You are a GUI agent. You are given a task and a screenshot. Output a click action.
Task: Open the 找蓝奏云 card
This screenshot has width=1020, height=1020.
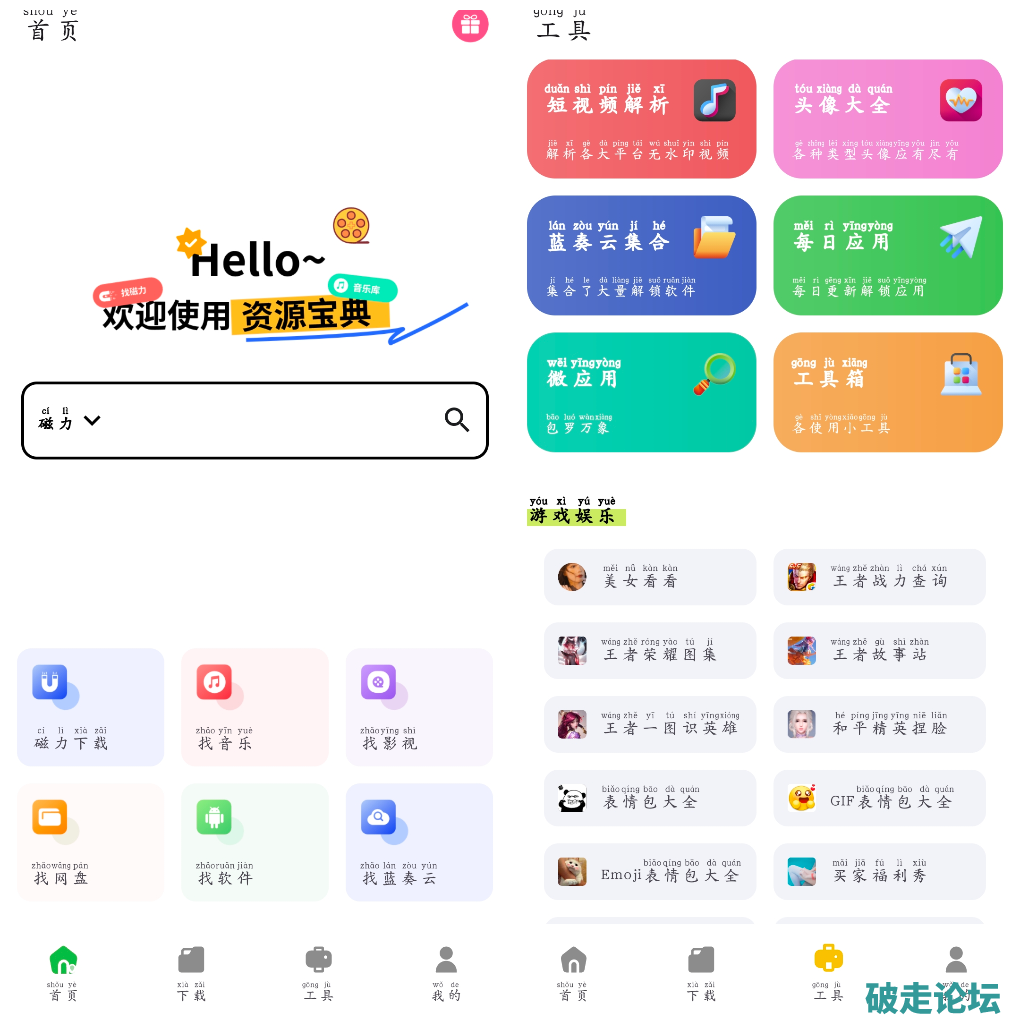pos(419,842)
